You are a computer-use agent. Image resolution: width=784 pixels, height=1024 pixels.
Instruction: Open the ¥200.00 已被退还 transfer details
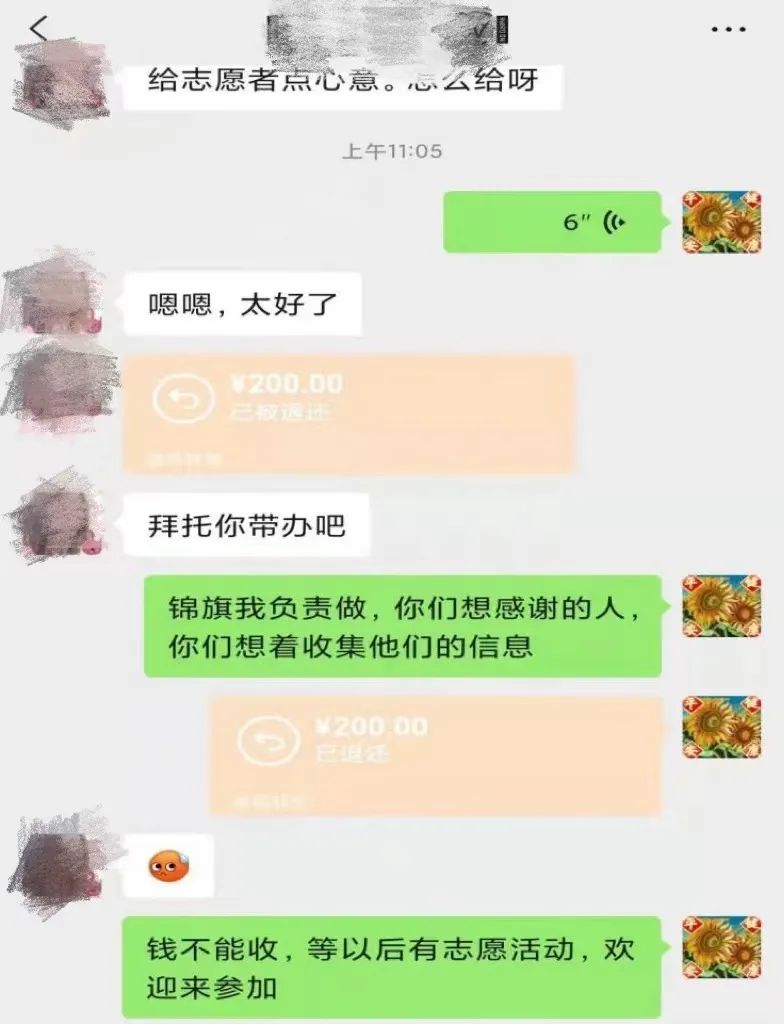coord(349,412)
